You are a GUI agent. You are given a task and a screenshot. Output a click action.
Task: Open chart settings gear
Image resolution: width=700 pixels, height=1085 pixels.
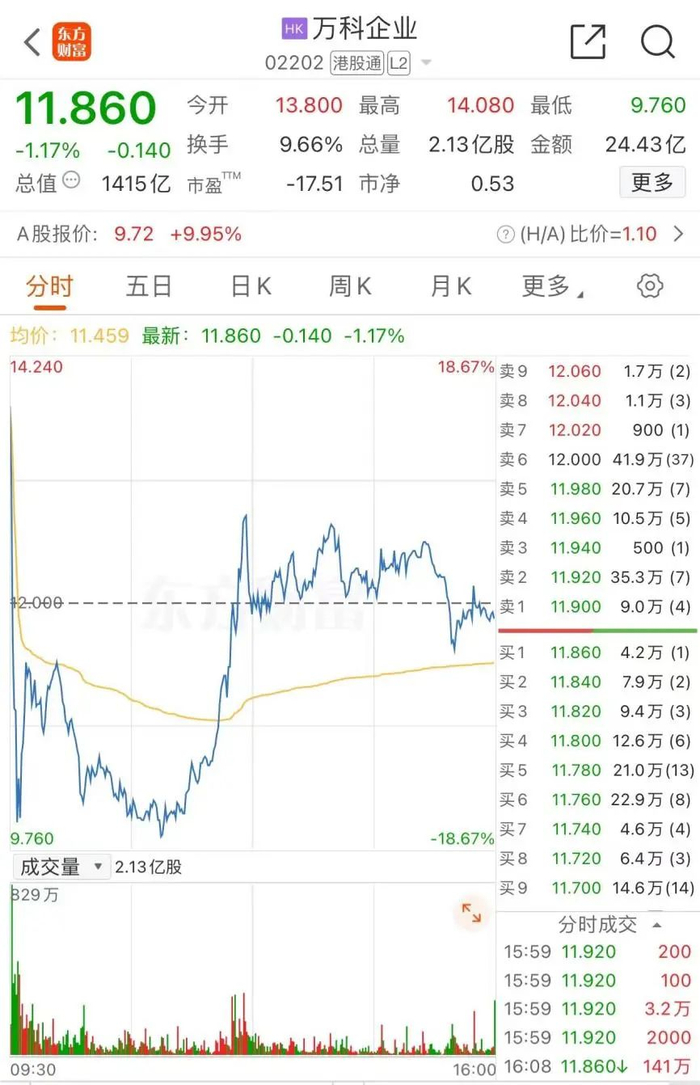tap(650, 287)
